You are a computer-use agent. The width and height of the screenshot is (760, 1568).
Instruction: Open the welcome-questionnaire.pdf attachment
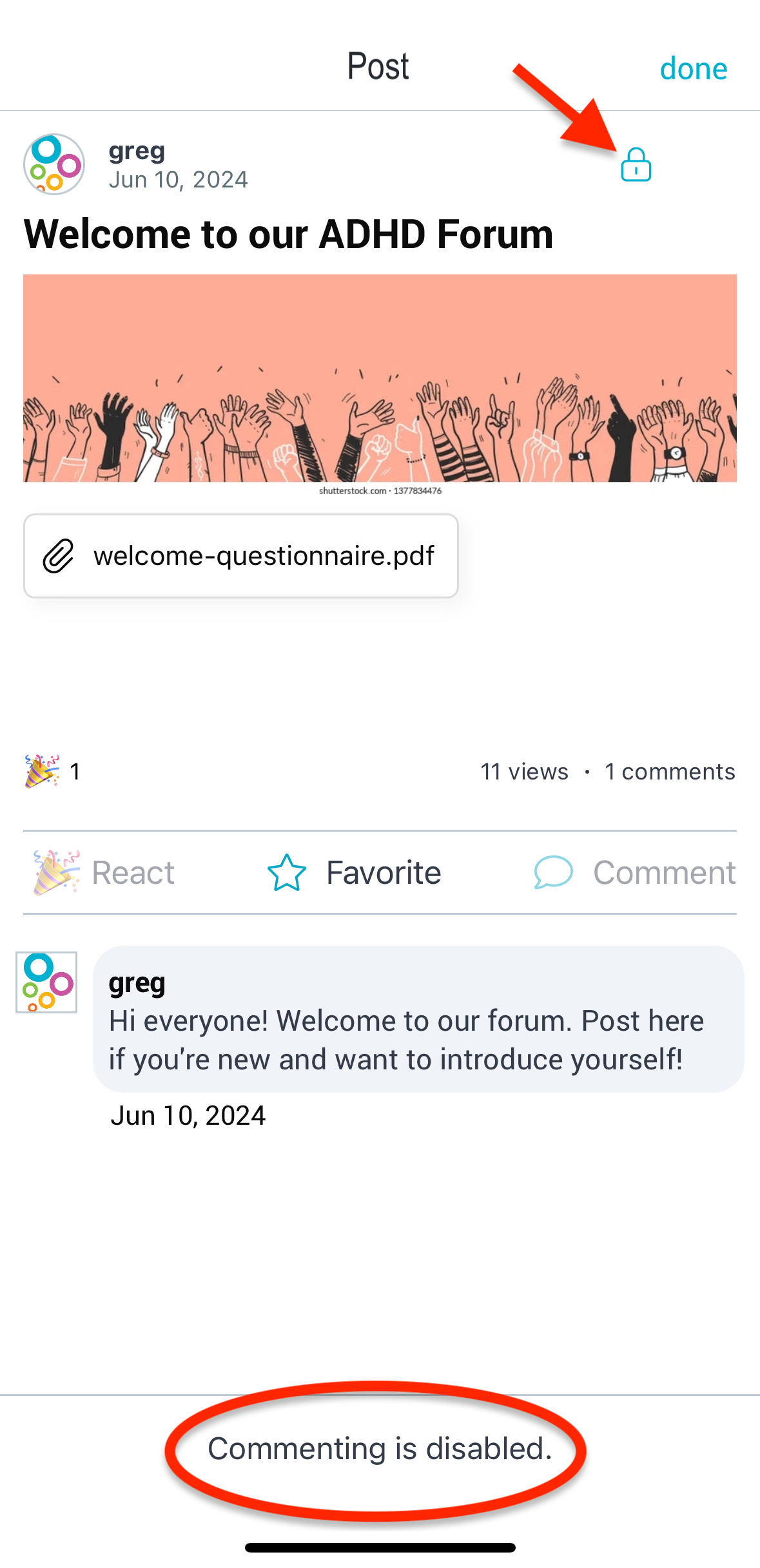tap(241, 556)
